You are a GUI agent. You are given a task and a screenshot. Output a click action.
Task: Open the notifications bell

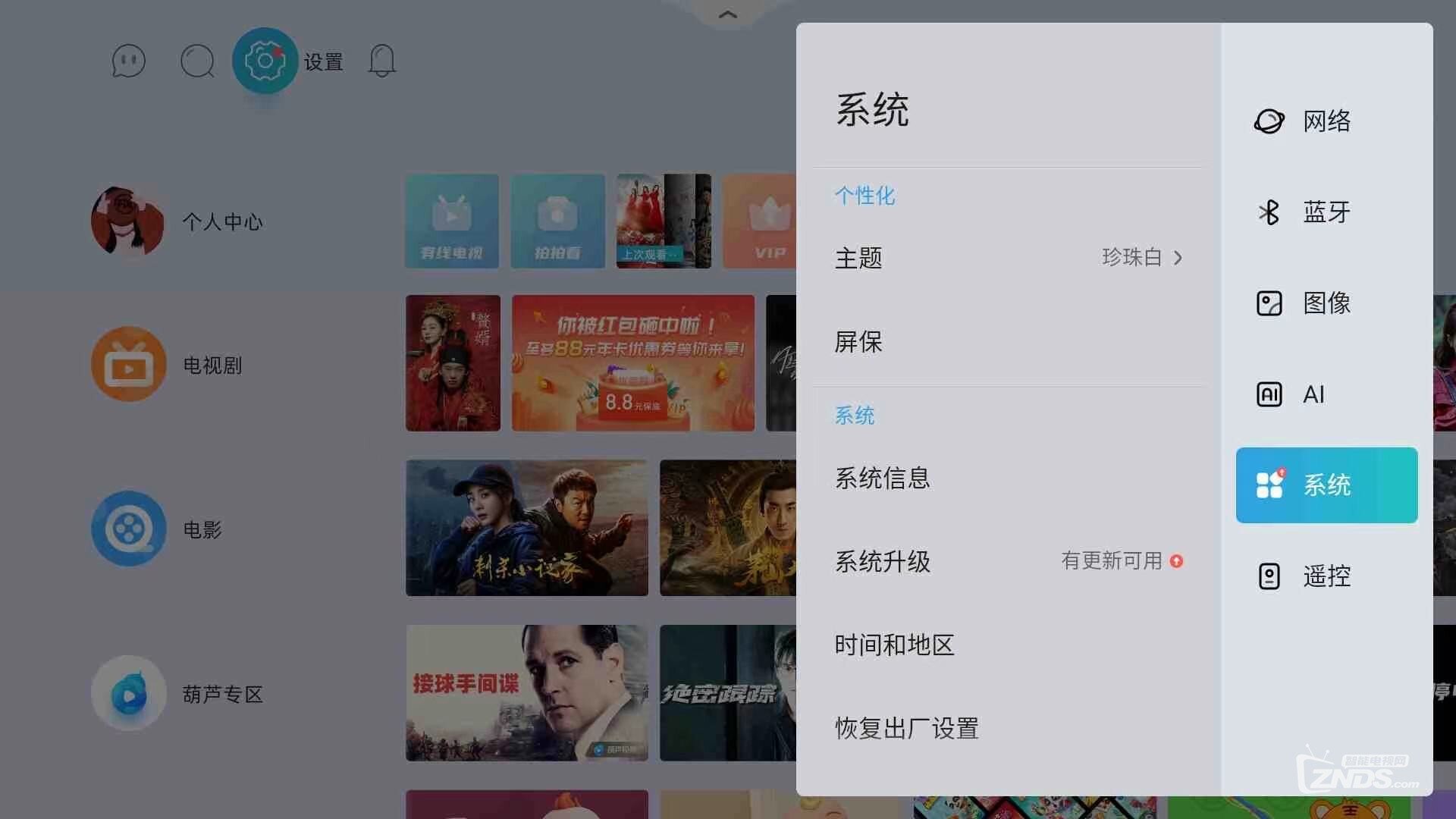(x=381, y=61)
